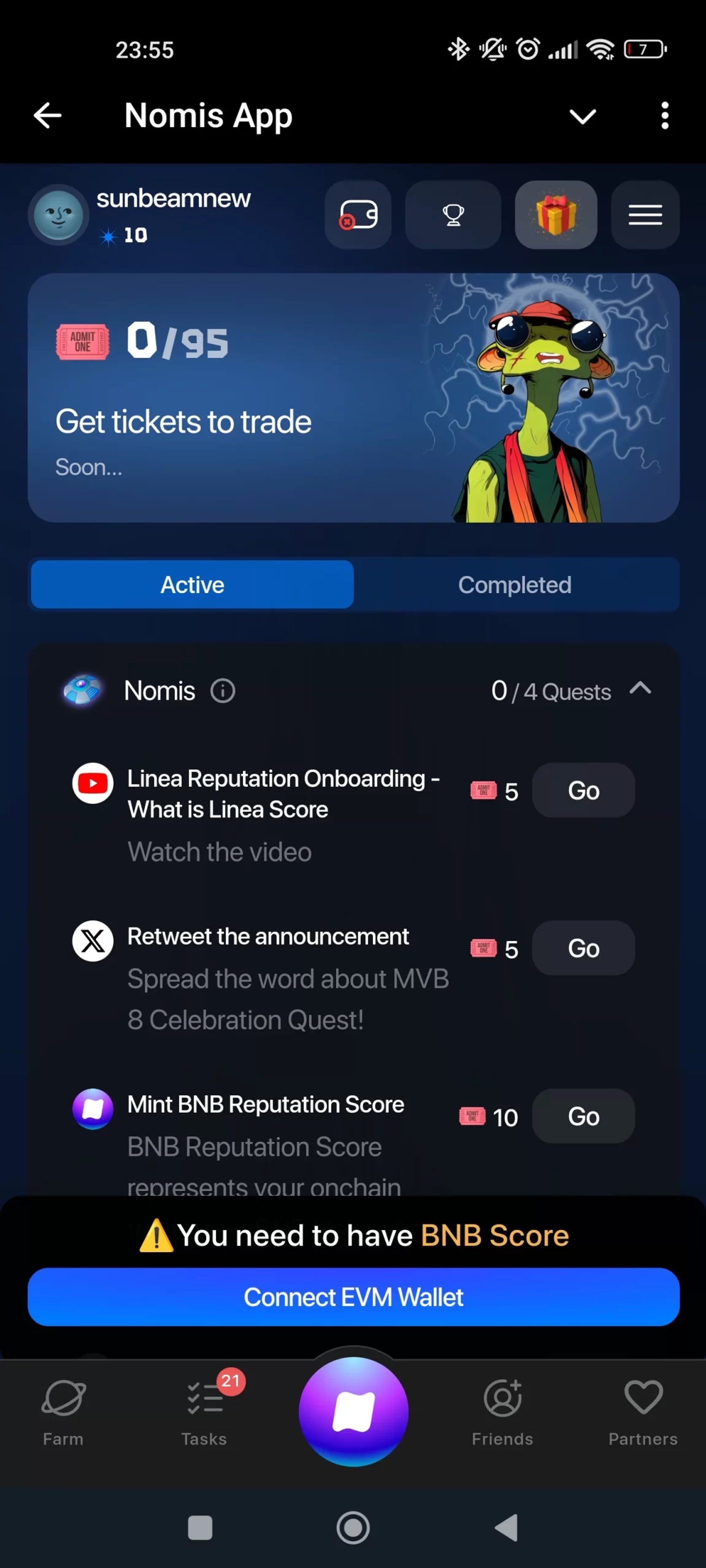Tap the sunbeamnew profile avatar

click(59, 215)
